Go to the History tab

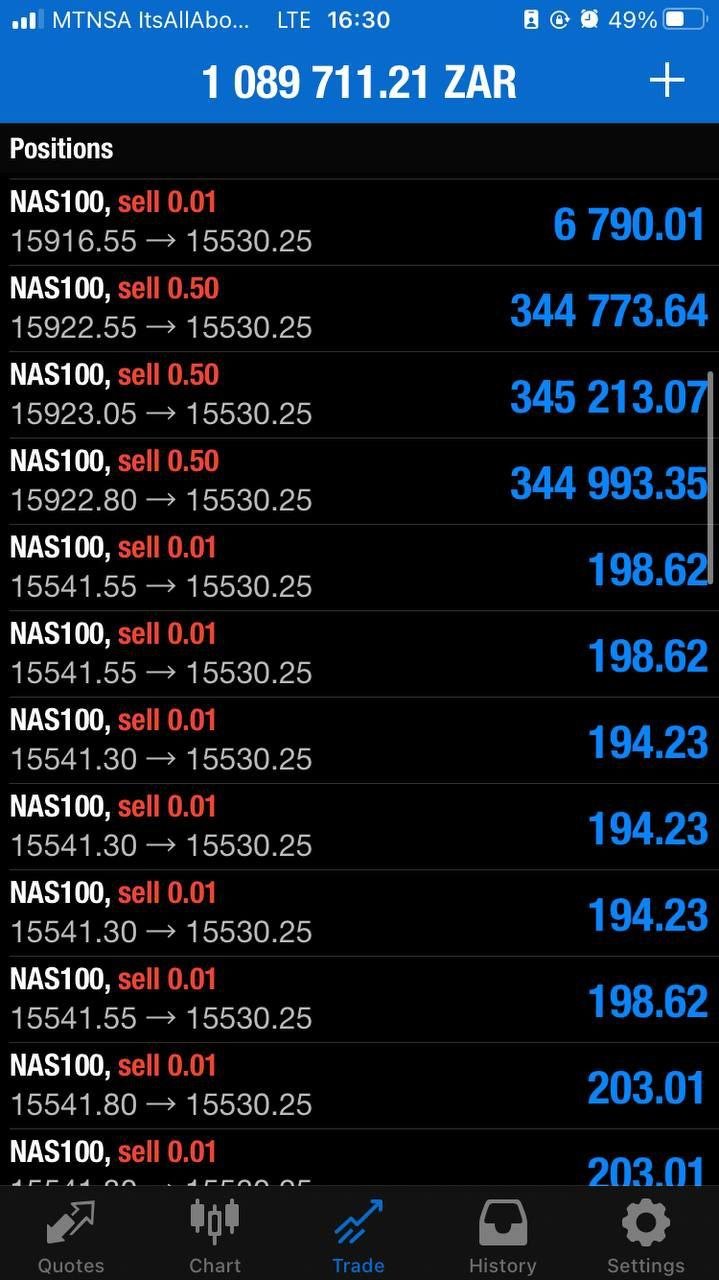(x=502, y=1236)
